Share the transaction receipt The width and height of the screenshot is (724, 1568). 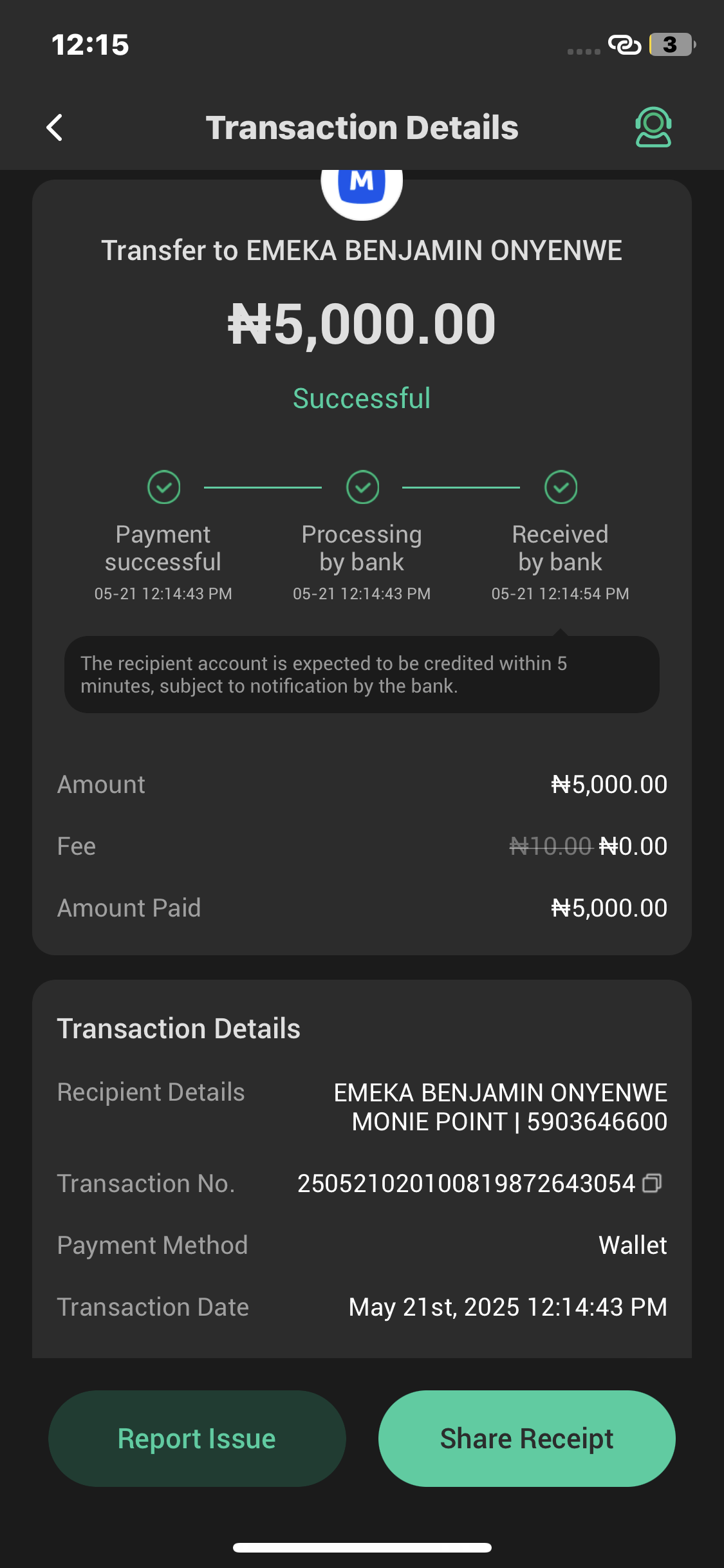(x=526, y=1439)
